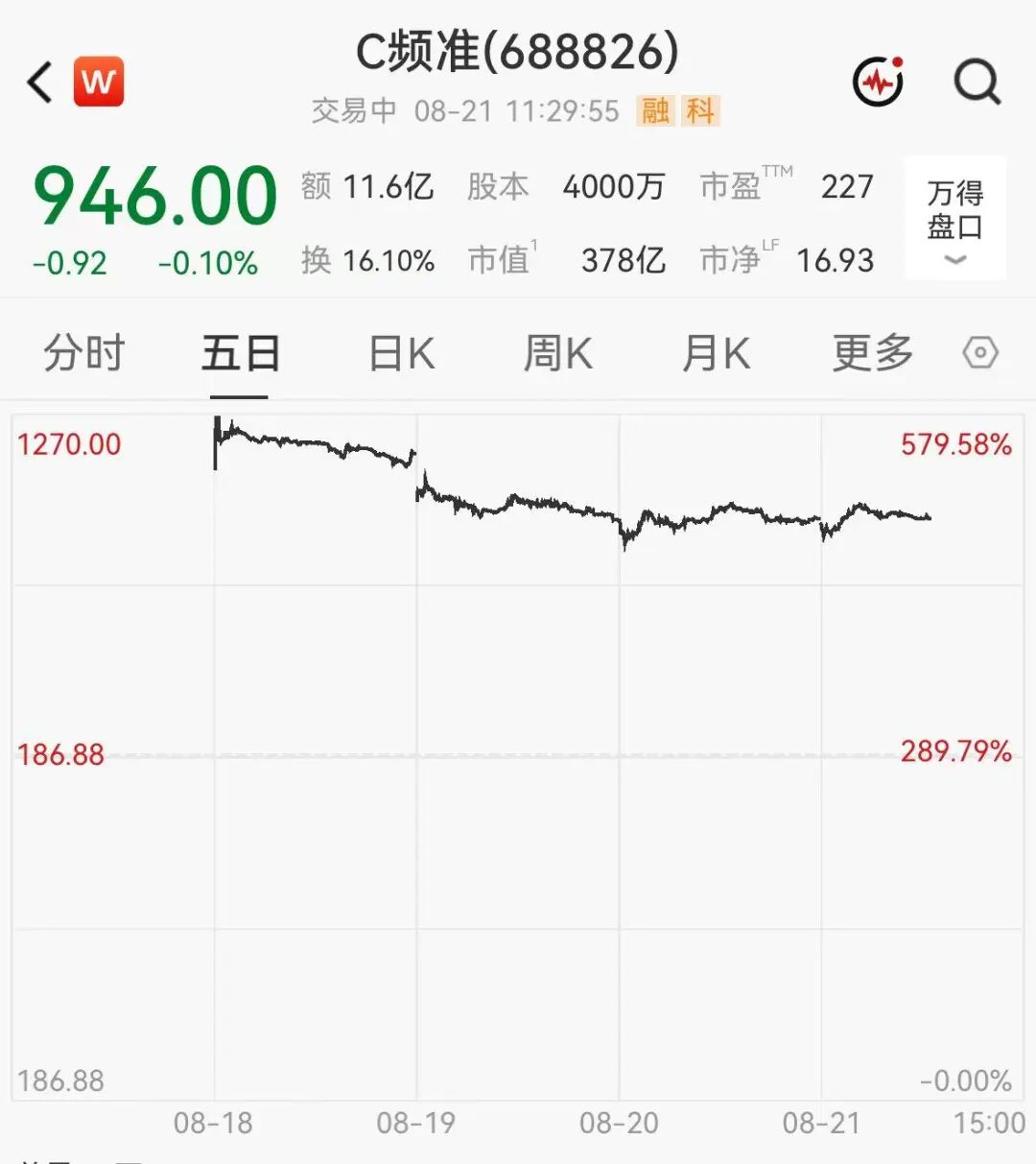The image size is (1036, 1164).
Task: Switch to the 分时 chart tab
Action: [84, 353]
